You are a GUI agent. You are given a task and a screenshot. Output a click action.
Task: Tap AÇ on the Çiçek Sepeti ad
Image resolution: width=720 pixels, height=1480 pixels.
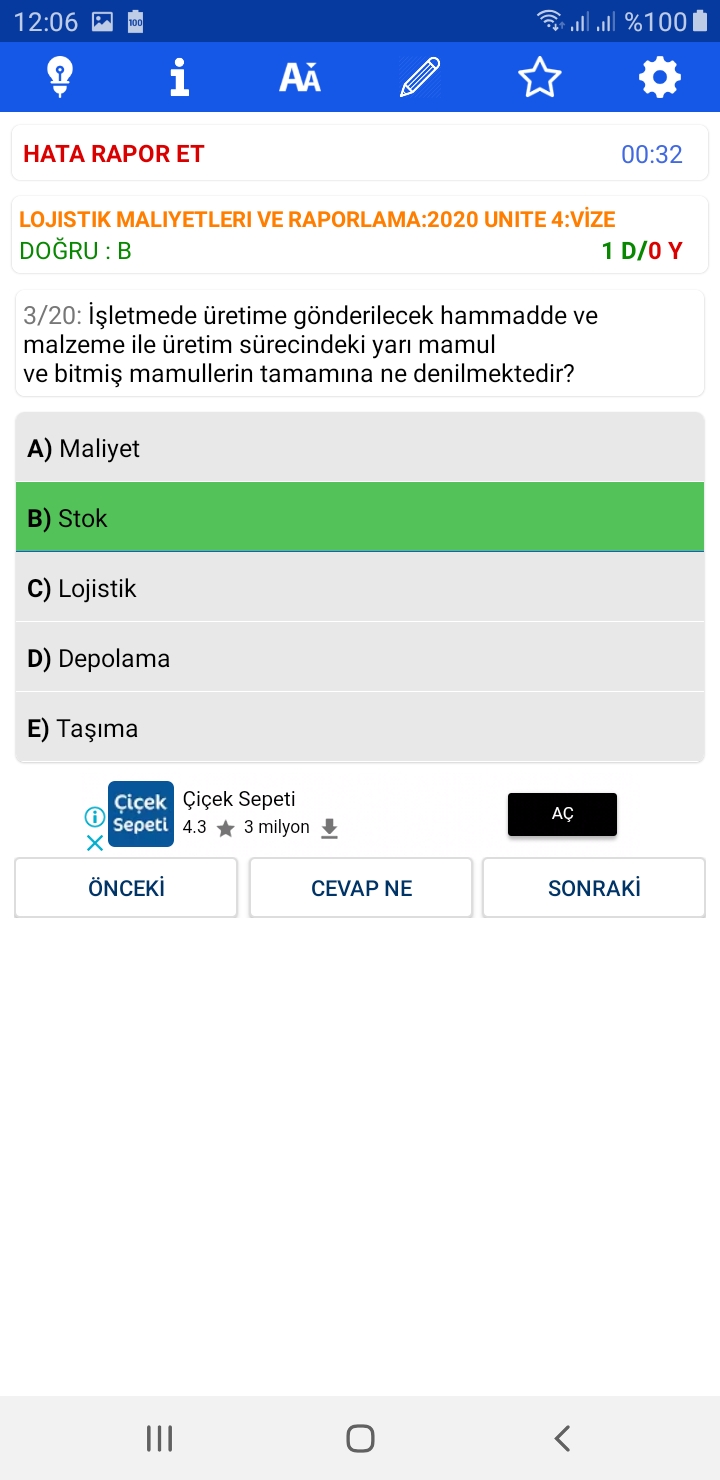coord(562,814)
